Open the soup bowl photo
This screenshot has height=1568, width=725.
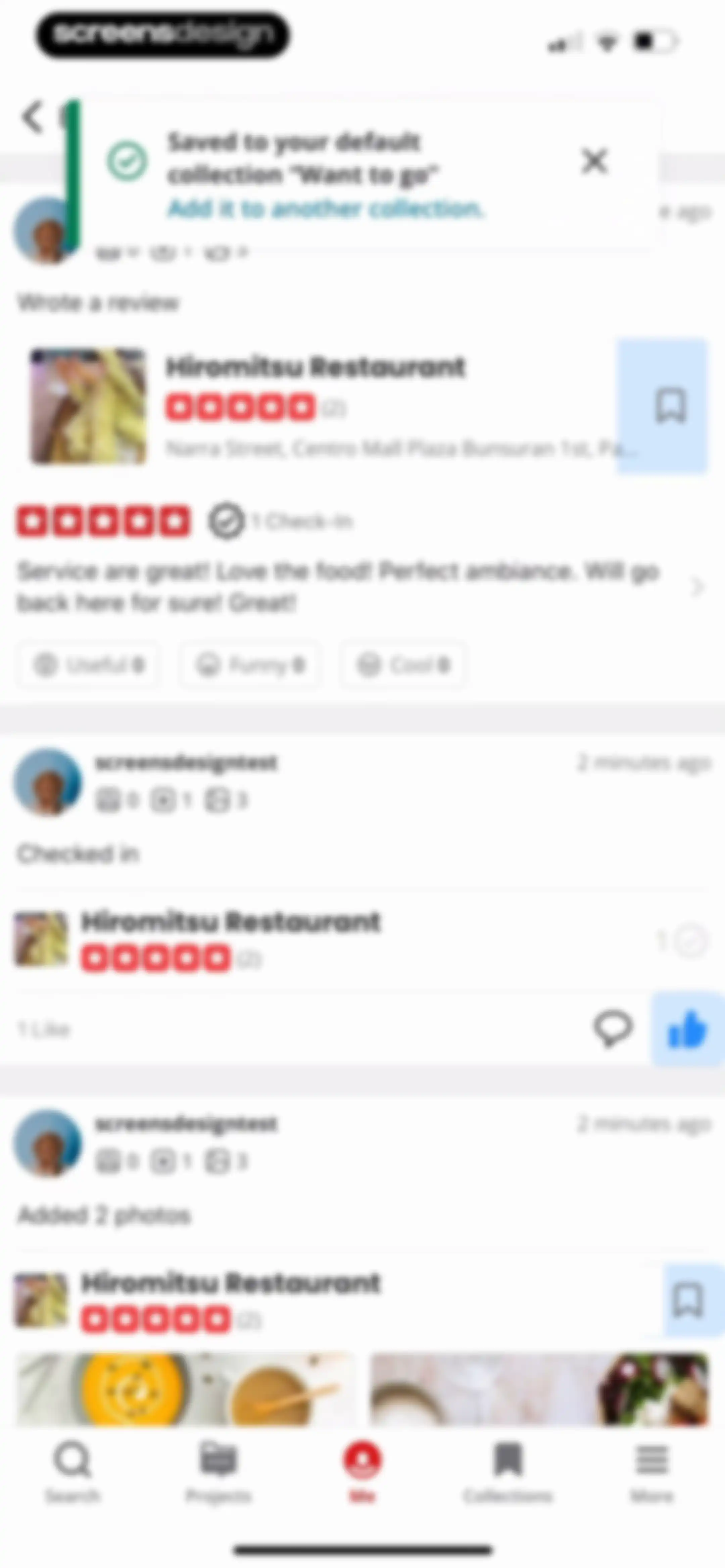click(186, 1389)
